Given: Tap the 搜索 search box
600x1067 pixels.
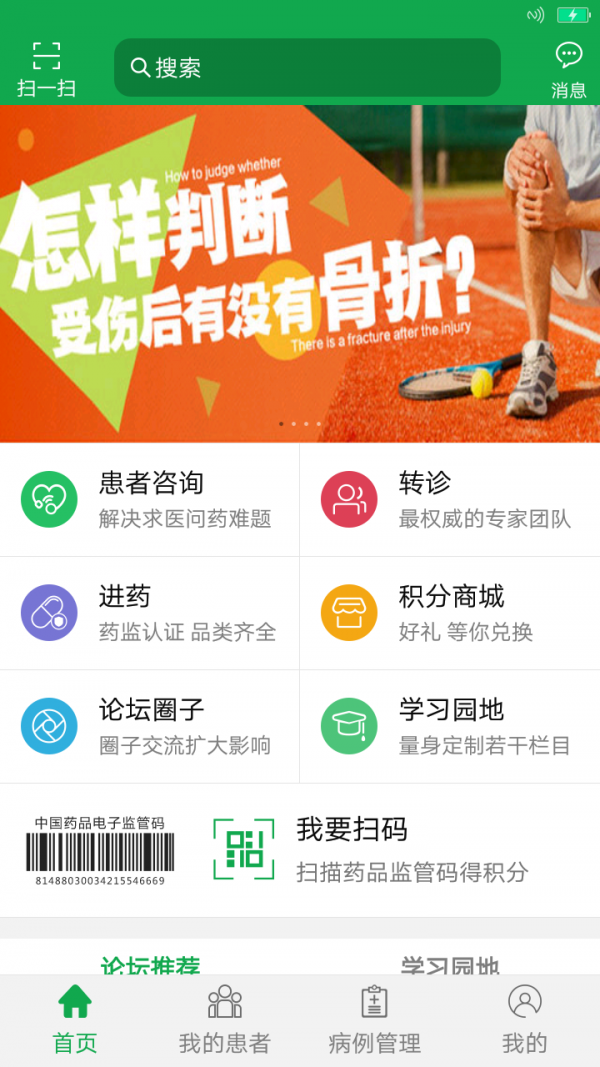Looking at the screenshot, I should (x=307, y=68).
